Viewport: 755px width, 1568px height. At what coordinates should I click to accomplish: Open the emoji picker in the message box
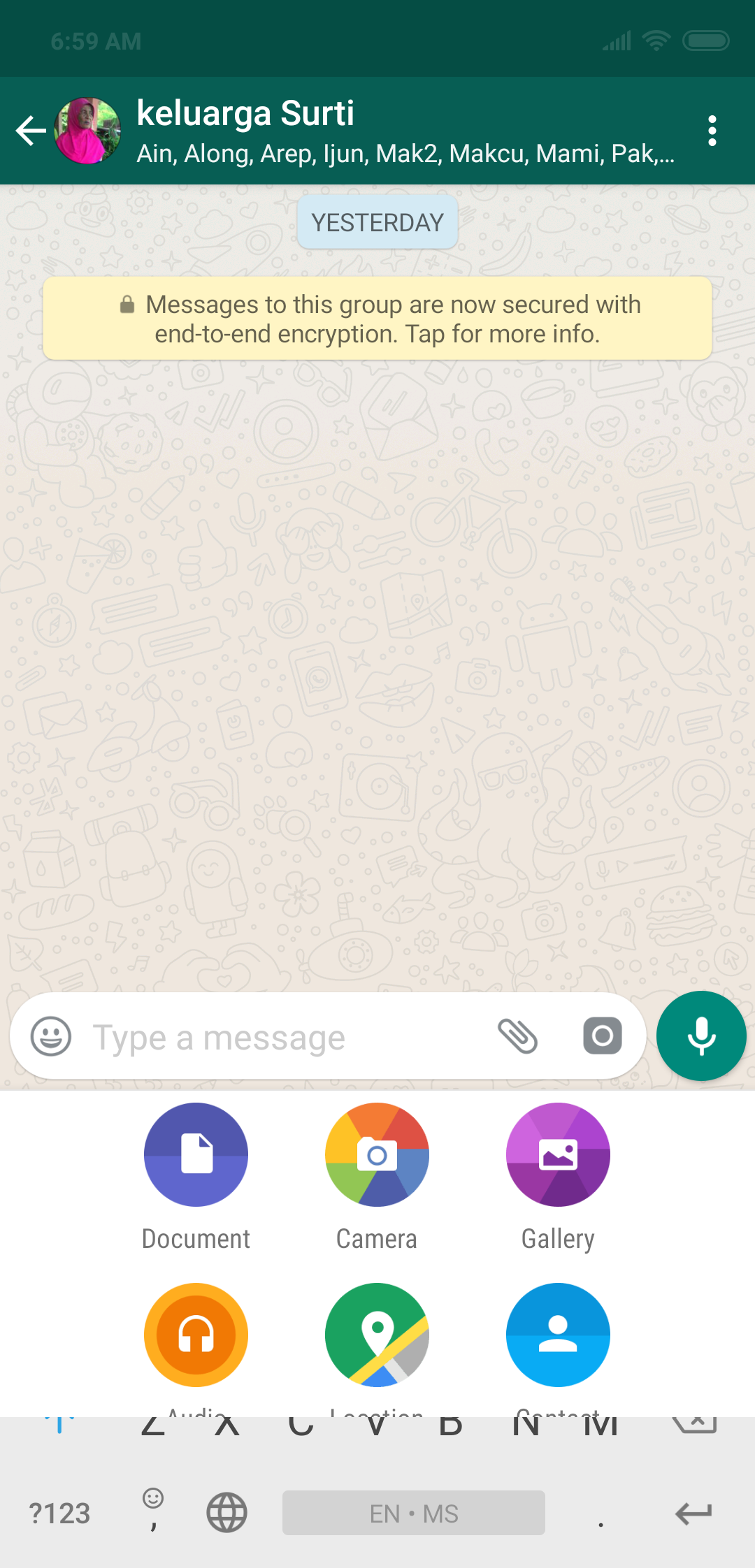[51, 1036]
